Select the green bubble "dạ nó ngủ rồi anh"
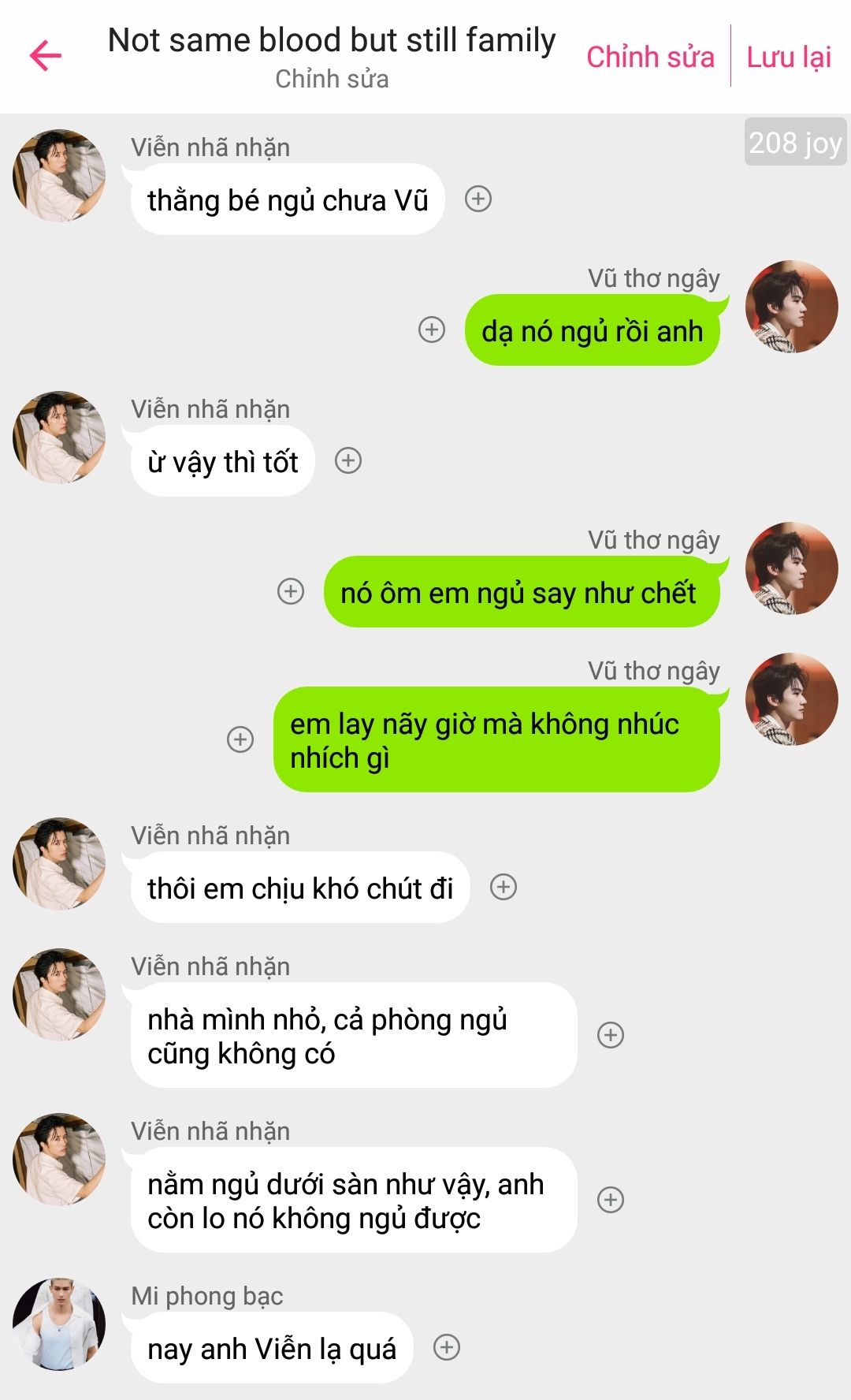 click(592, 331)
